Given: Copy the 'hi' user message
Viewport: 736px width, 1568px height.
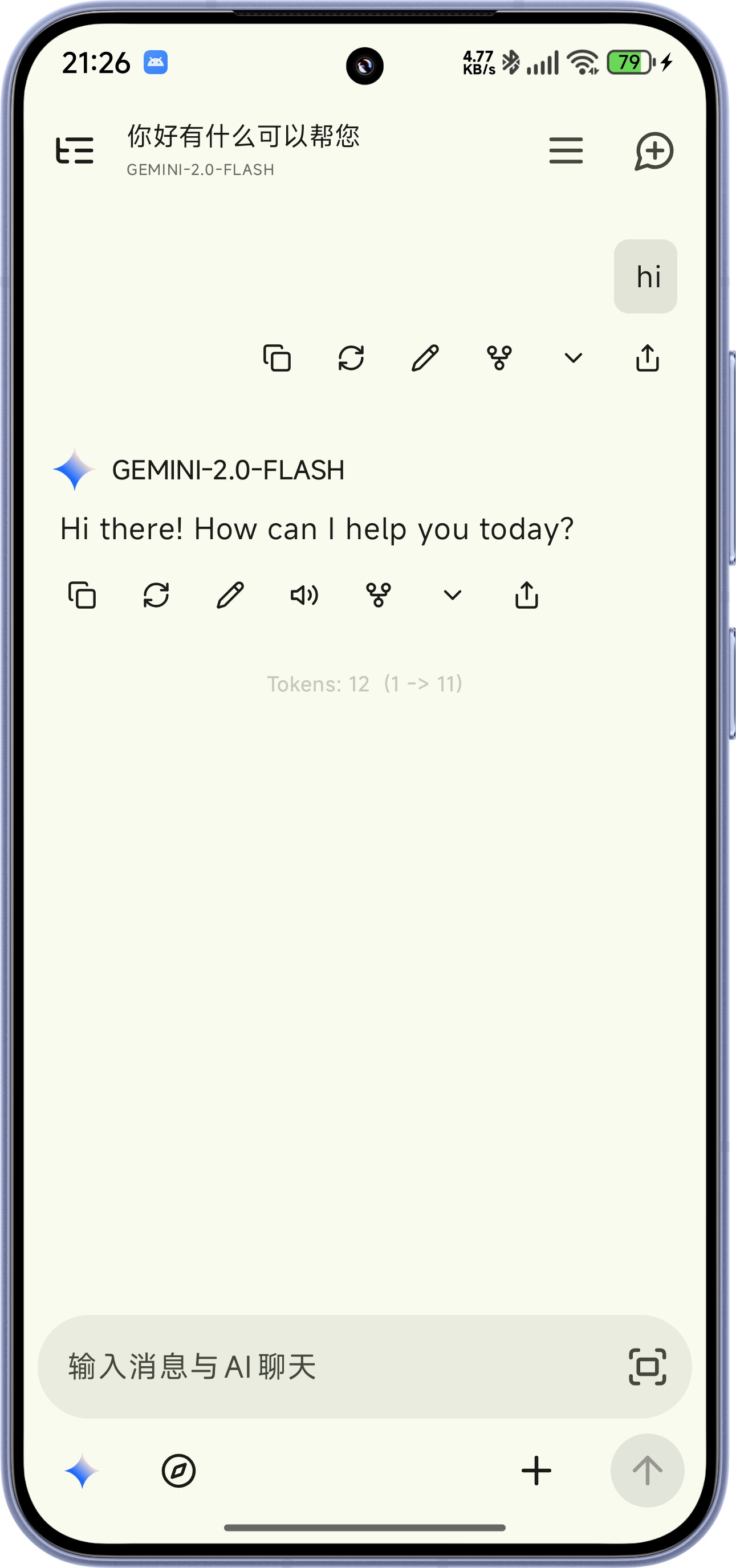Looking at the screenshot, I should pyautogui.click(x=277, y=358).
